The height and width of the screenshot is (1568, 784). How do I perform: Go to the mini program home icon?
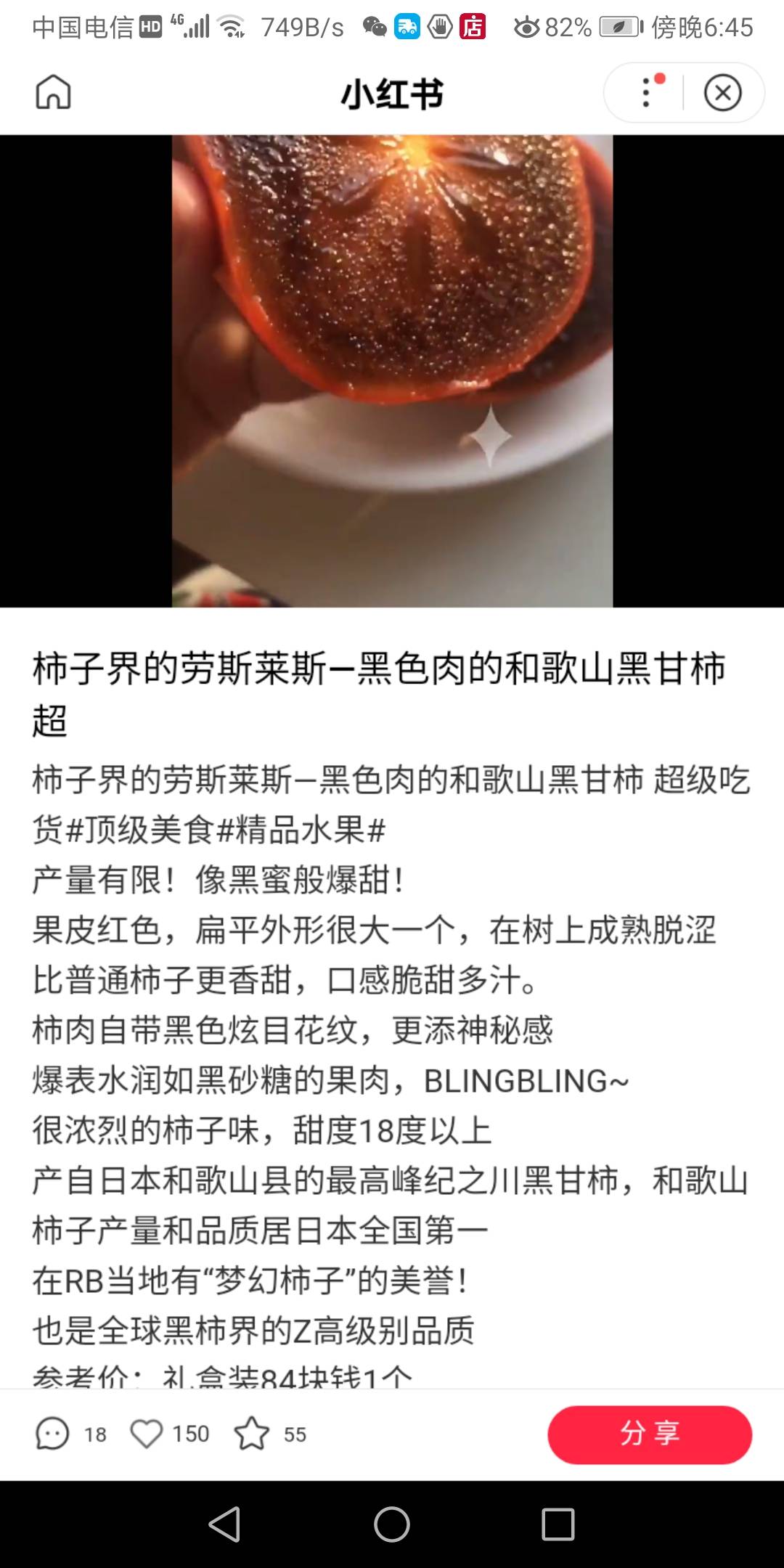point(53,92)
